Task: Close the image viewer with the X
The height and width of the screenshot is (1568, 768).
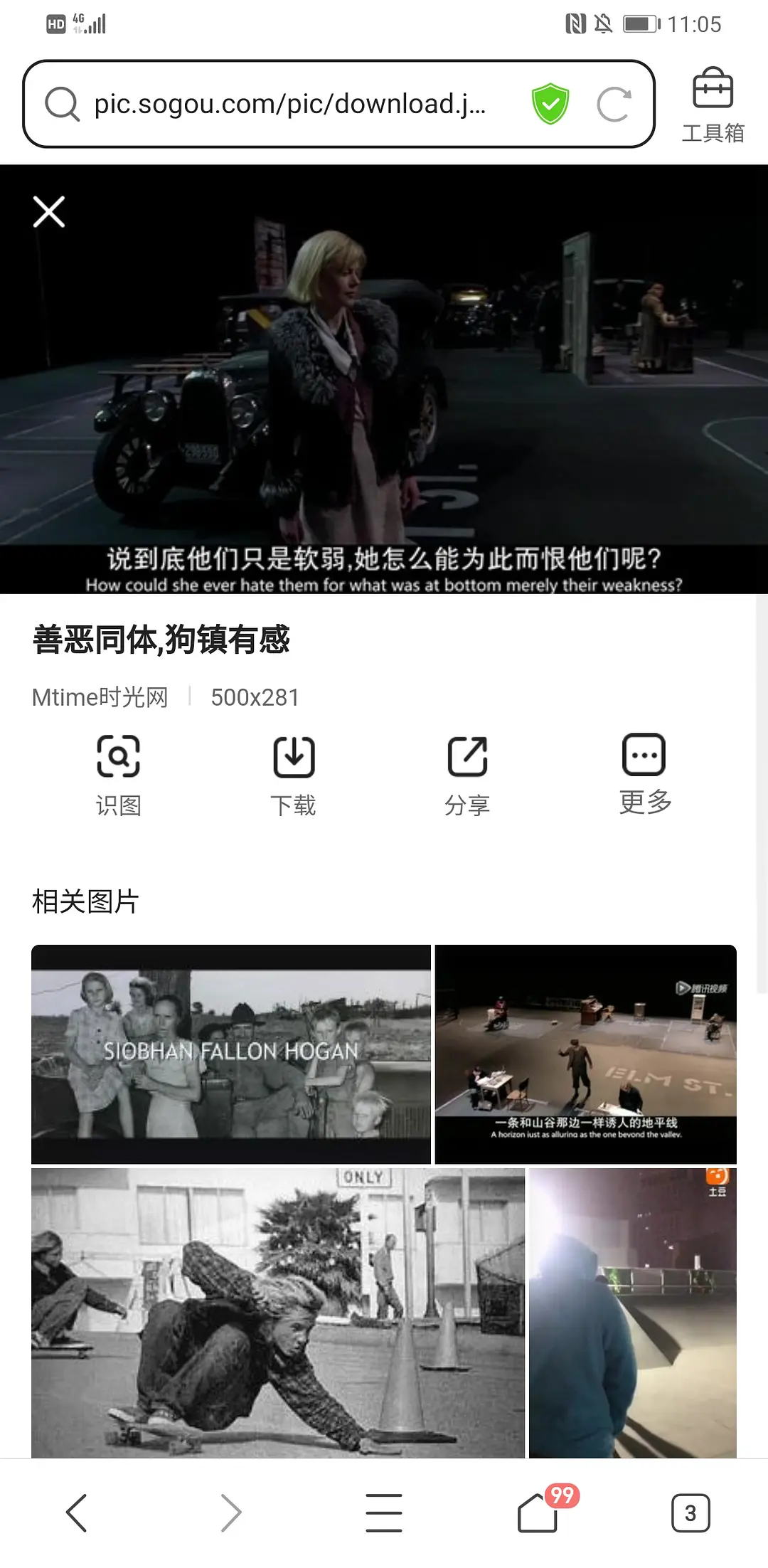Action: pos(49,212)
